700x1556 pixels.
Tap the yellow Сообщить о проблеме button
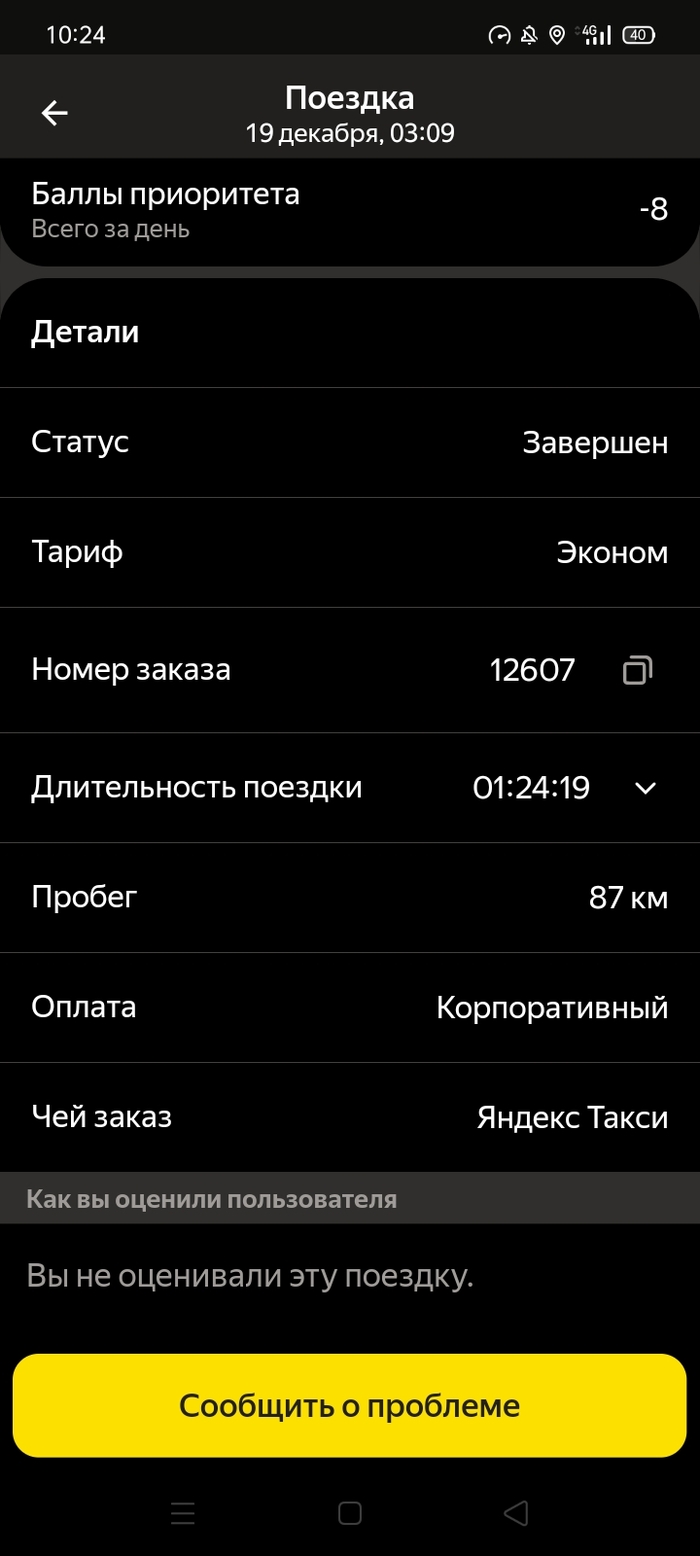[350, 1405]
